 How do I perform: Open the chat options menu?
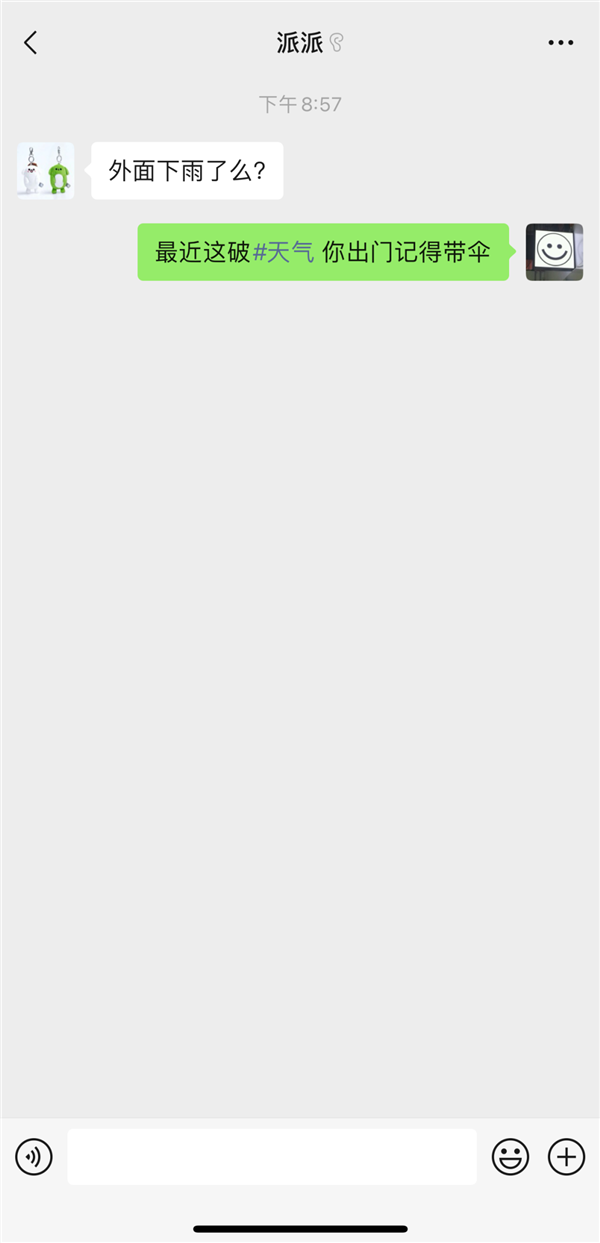click(561, 43)
